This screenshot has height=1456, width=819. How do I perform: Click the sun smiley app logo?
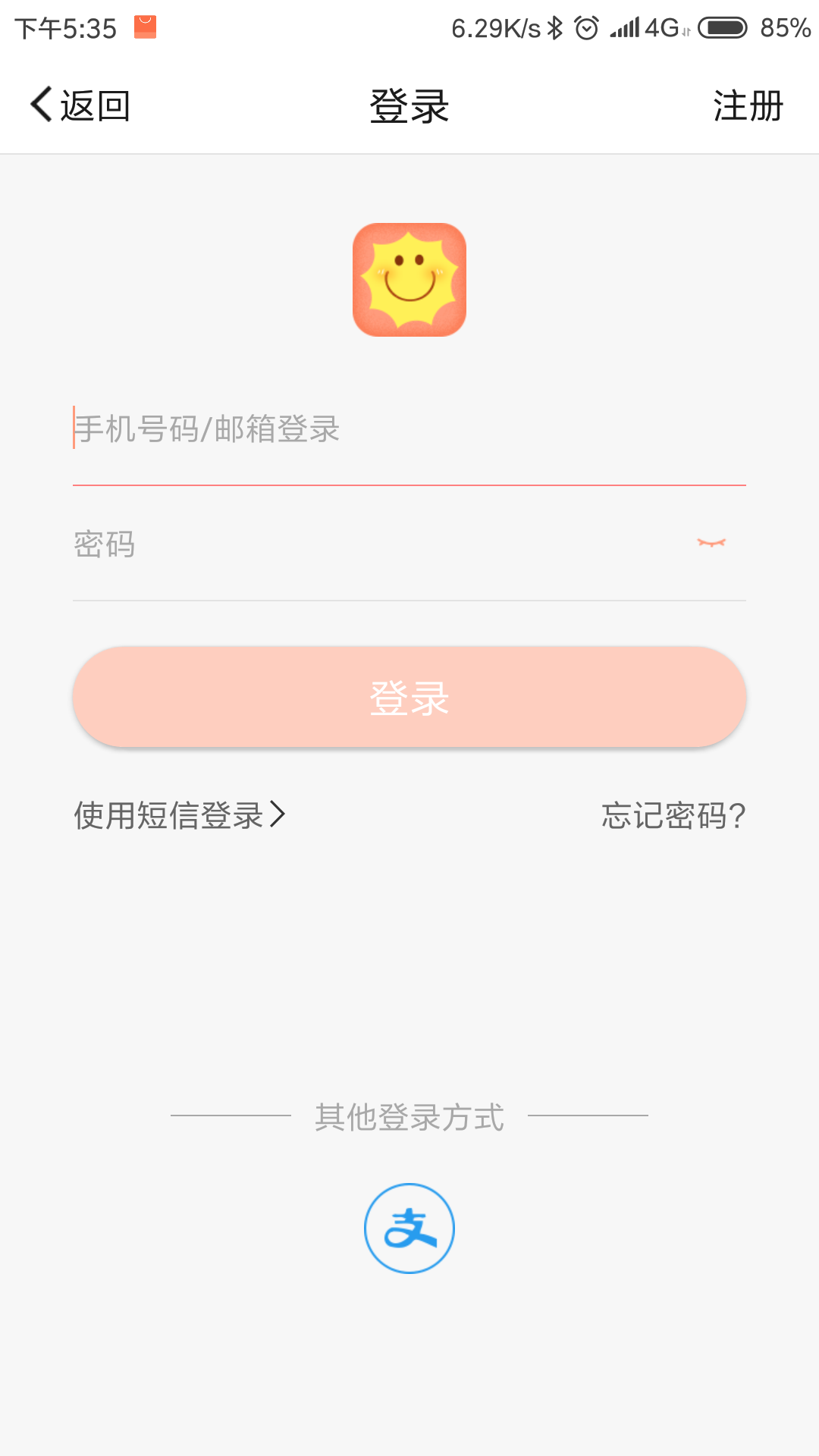point(409,279)
